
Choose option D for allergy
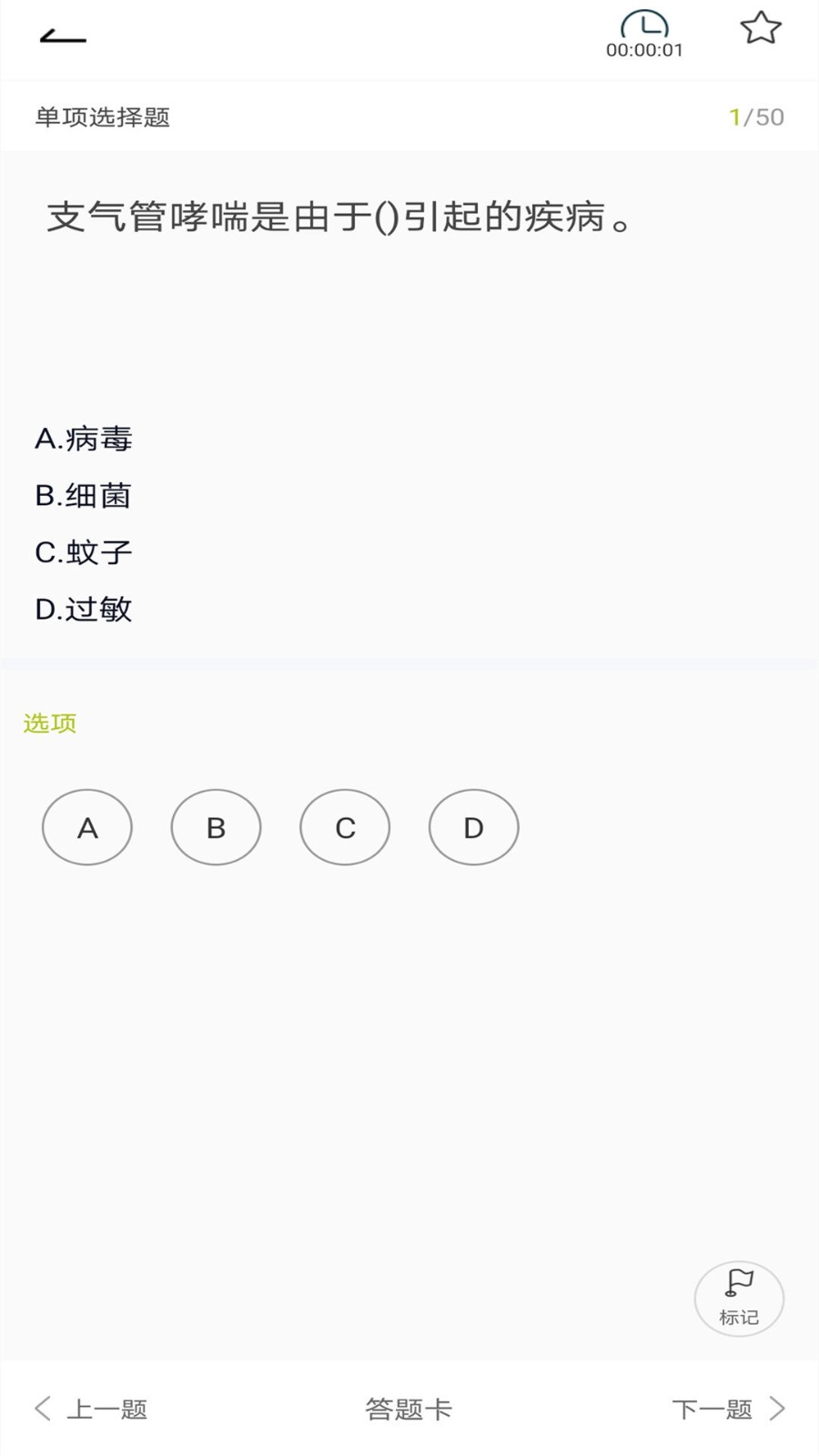pyautogui.click(x=473, y=827)
